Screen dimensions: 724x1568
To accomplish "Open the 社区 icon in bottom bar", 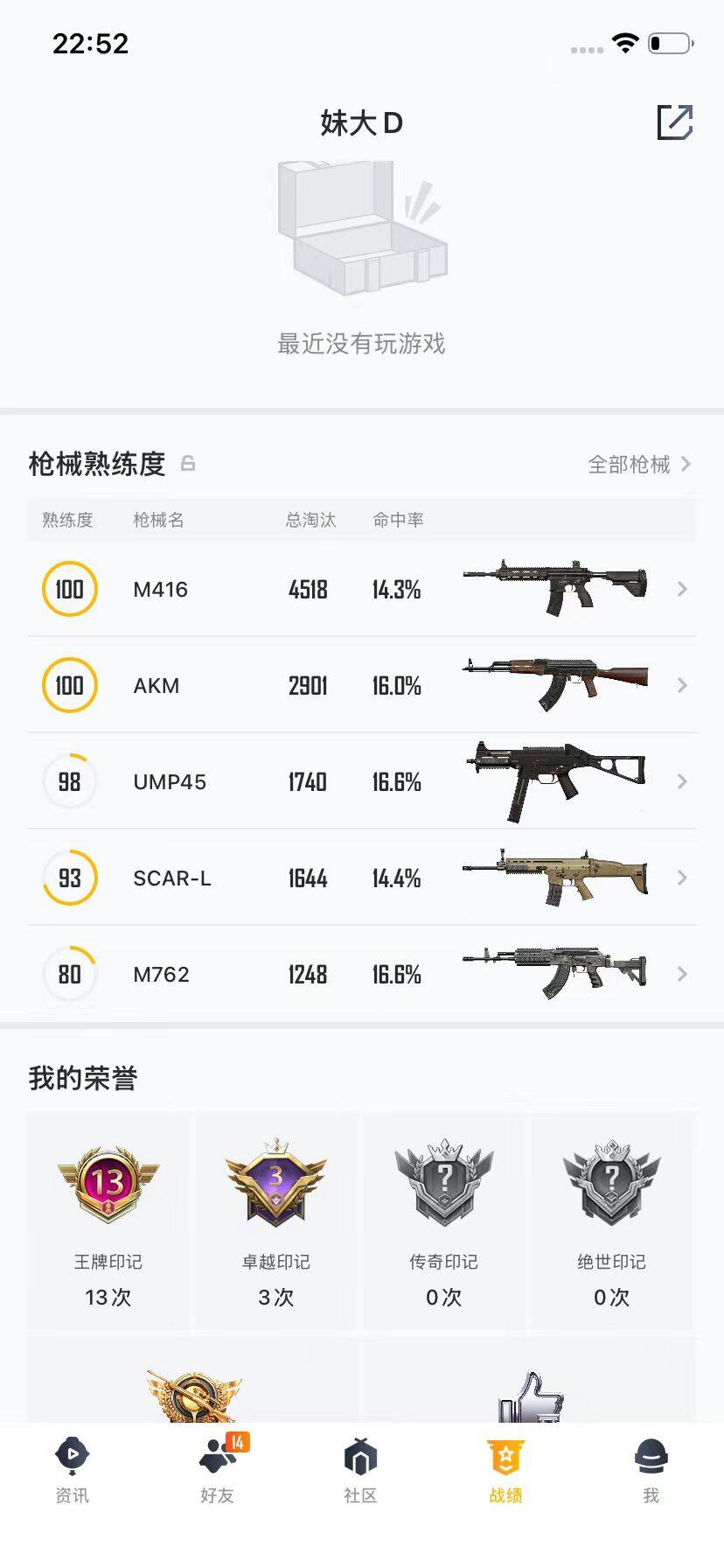I will click(362, 1456).
